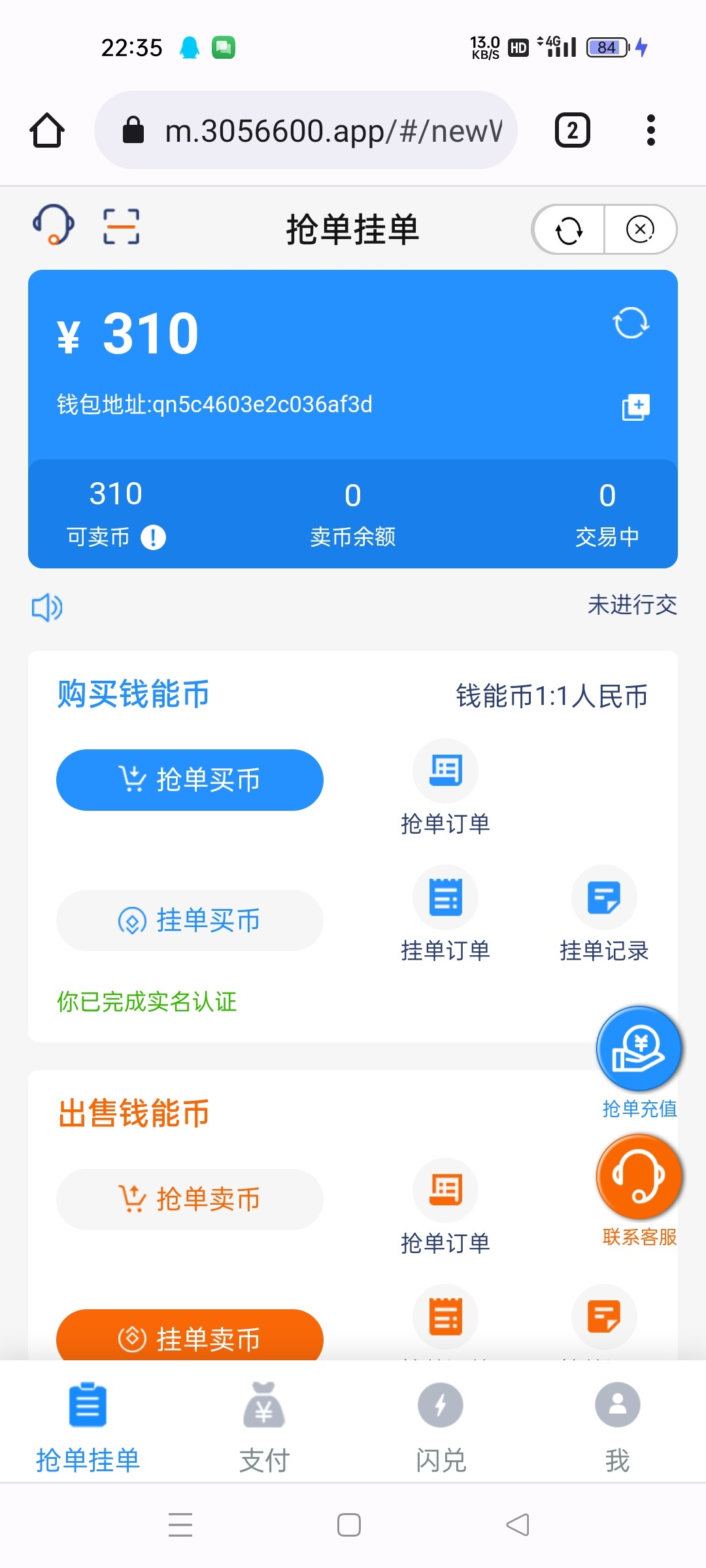Image resolution: width=706 pixels, height=1568 pixels.
Task: Open the customer service headset icon
Action: click(x=54, y=225)
